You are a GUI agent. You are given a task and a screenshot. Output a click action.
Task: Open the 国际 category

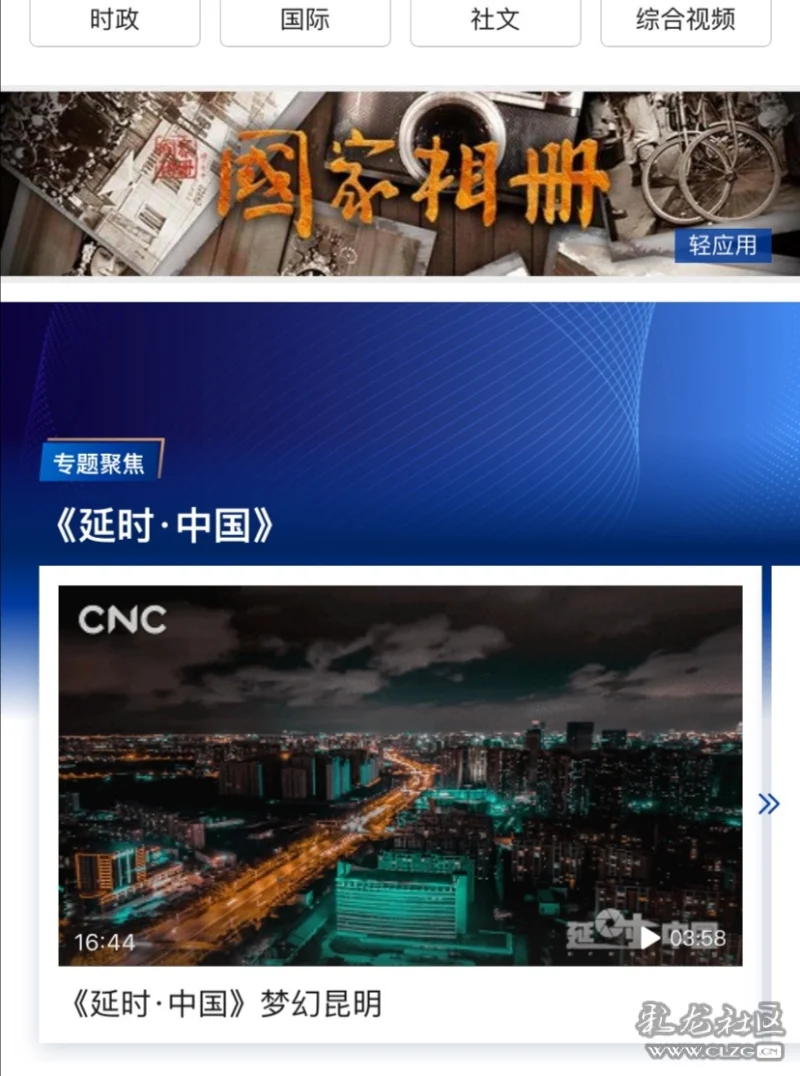tap(305, 20)
